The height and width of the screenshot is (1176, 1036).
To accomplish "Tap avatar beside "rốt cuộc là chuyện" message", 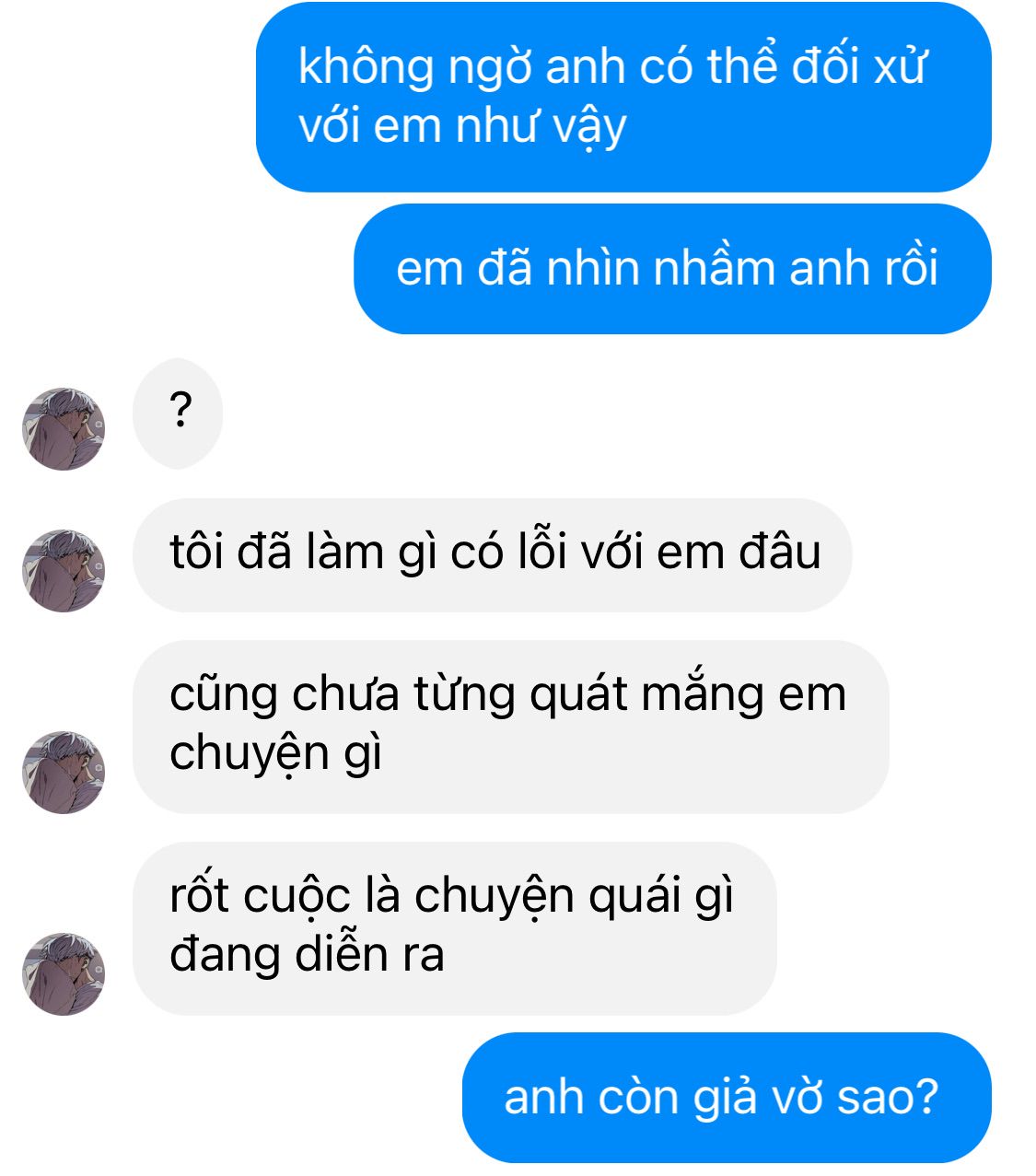I will point(64,973).
